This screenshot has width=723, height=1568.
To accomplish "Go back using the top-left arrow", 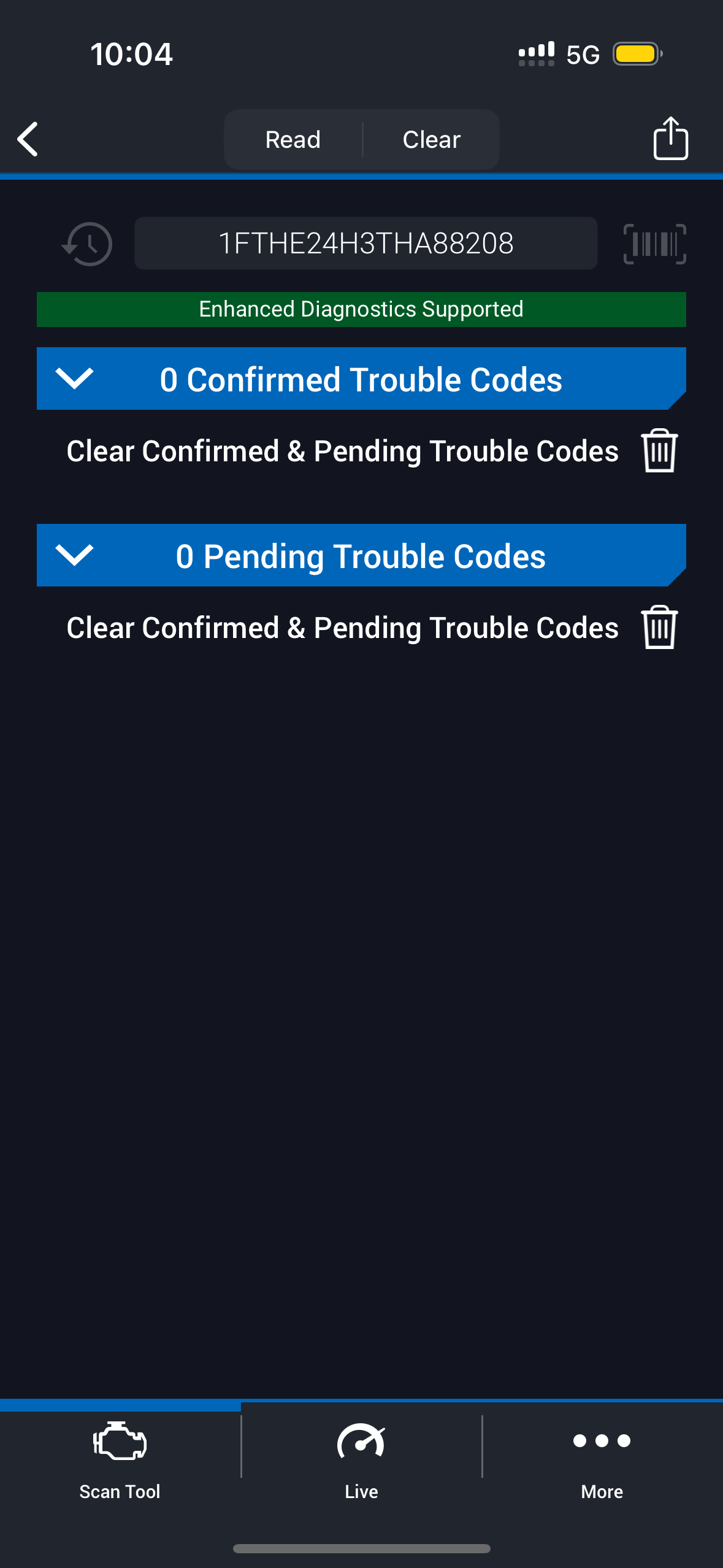I will (28, 139).
